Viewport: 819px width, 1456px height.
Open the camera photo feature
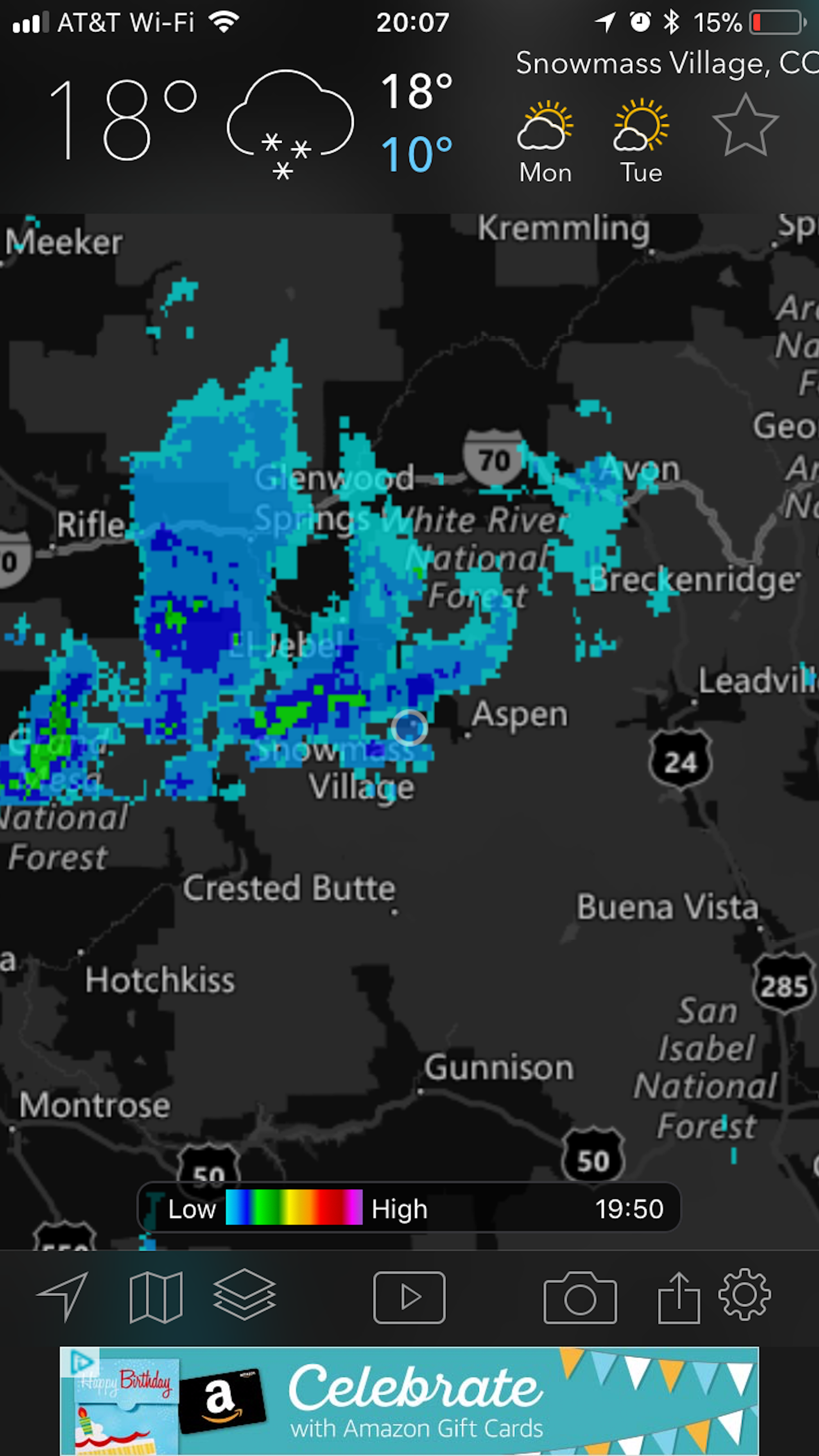coord(580,1297)
